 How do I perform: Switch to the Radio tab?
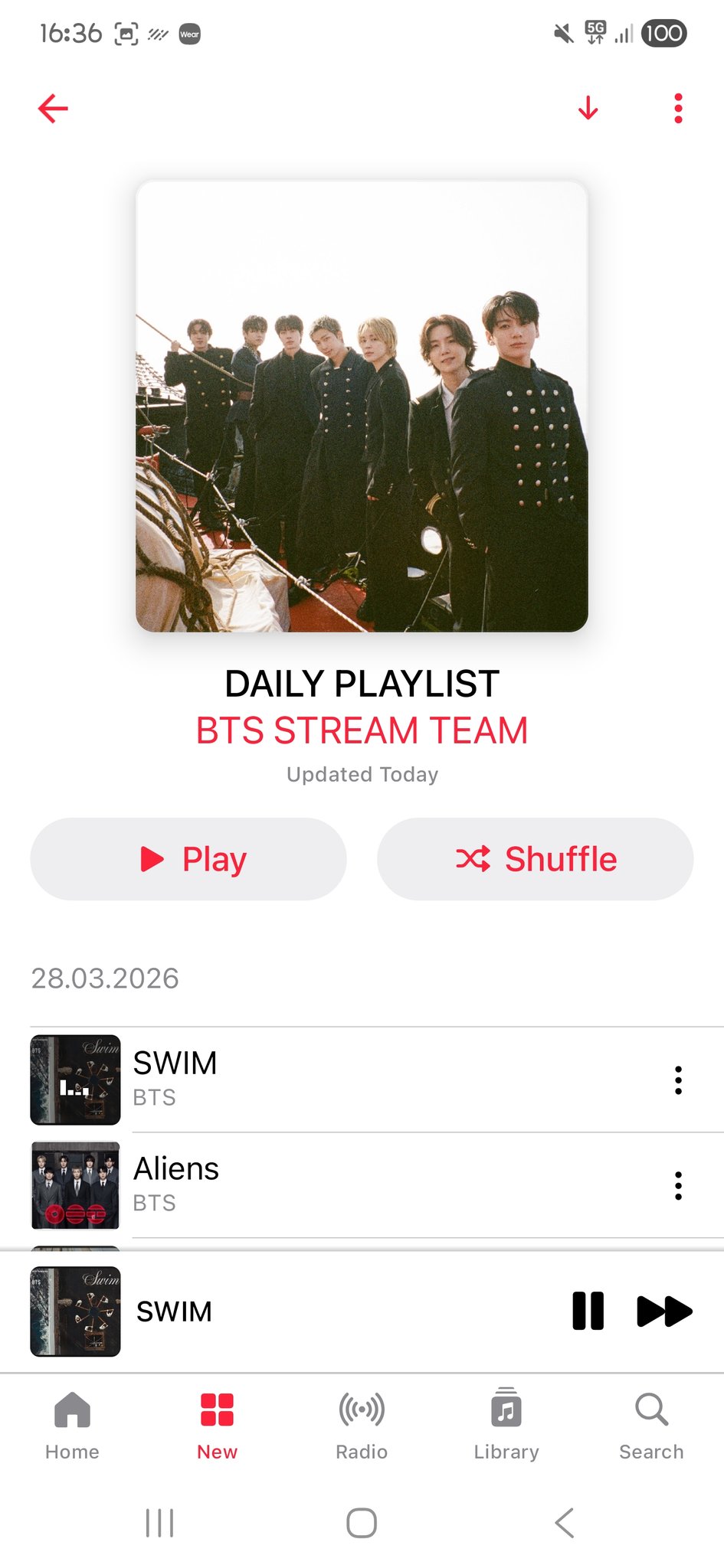(362, 1425)
